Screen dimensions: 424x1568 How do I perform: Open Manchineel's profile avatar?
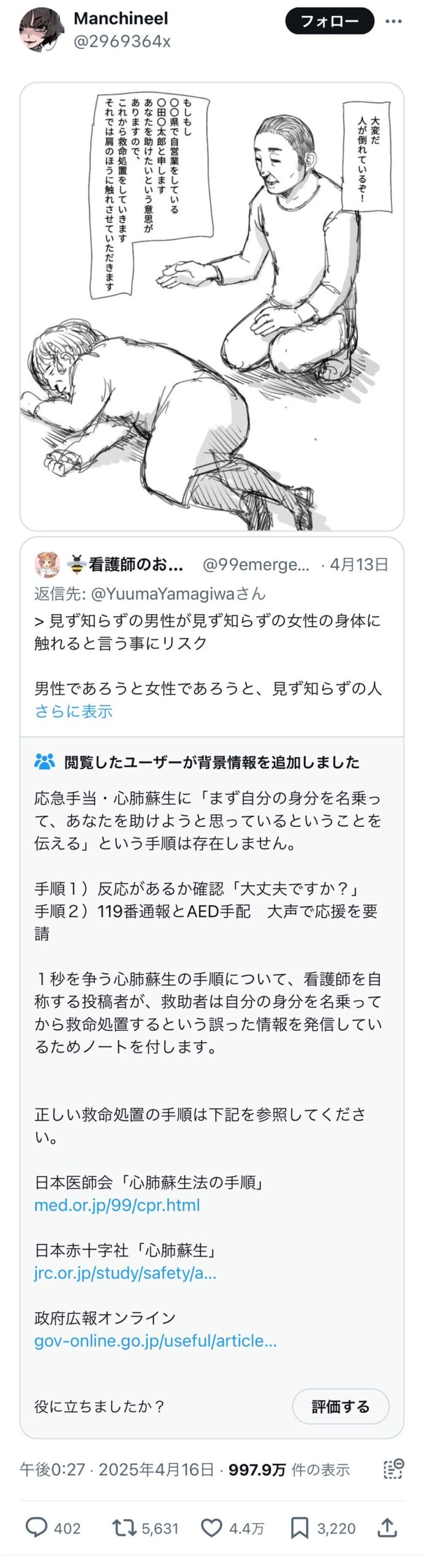(41, 29)
